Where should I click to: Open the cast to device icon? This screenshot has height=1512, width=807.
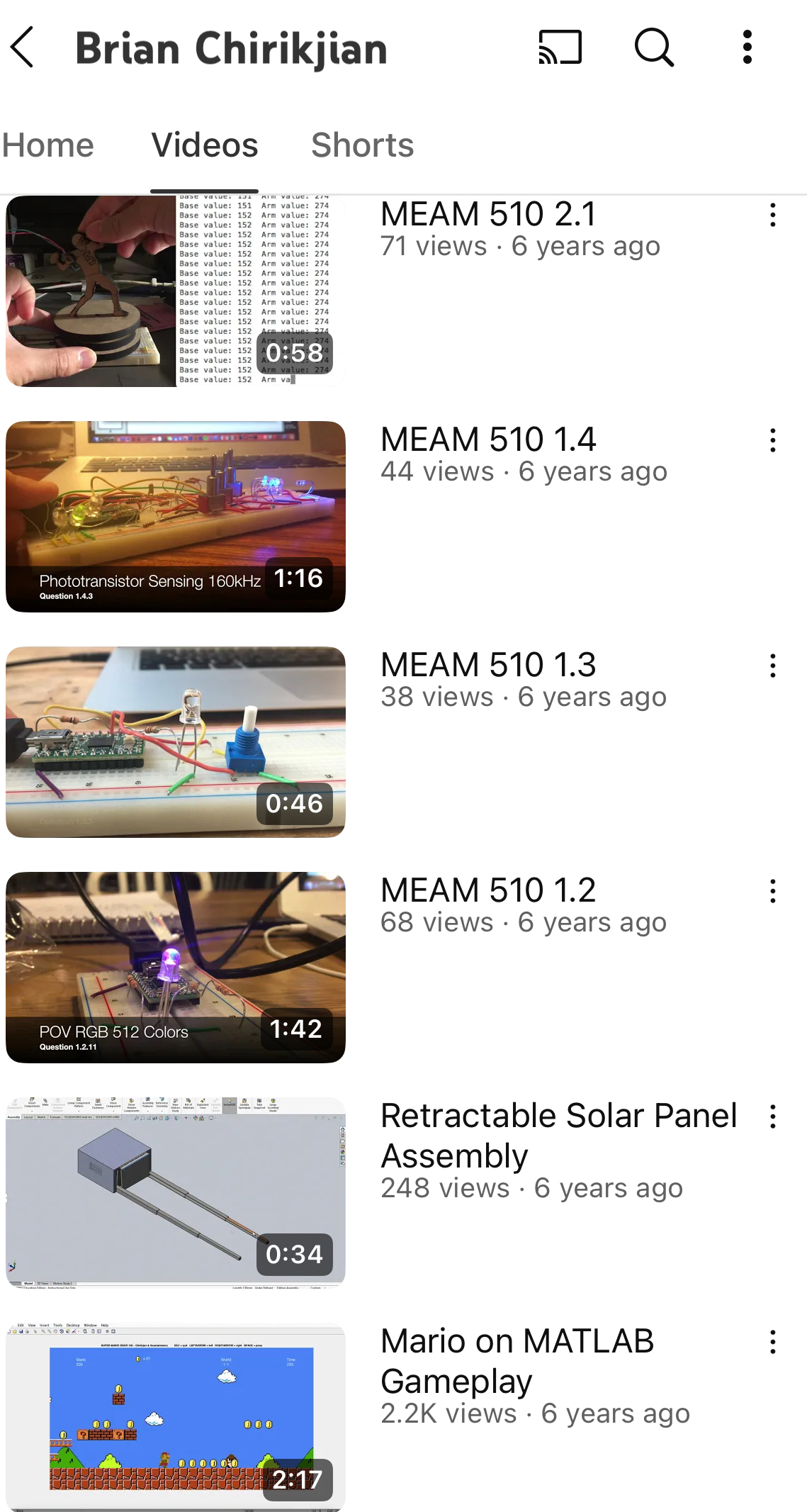tap(560, 47)
